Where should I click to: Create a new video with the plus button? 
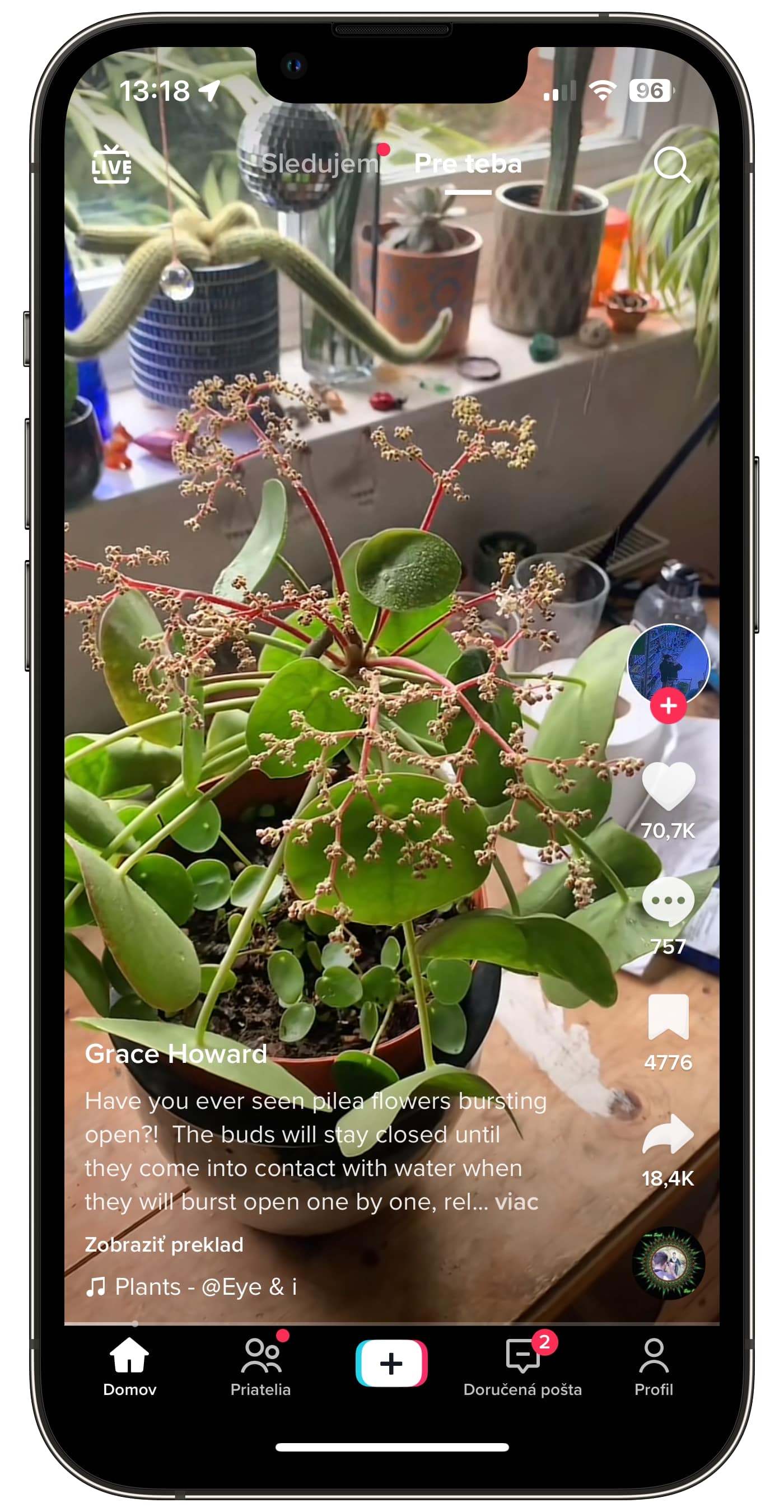(391, 1363)
